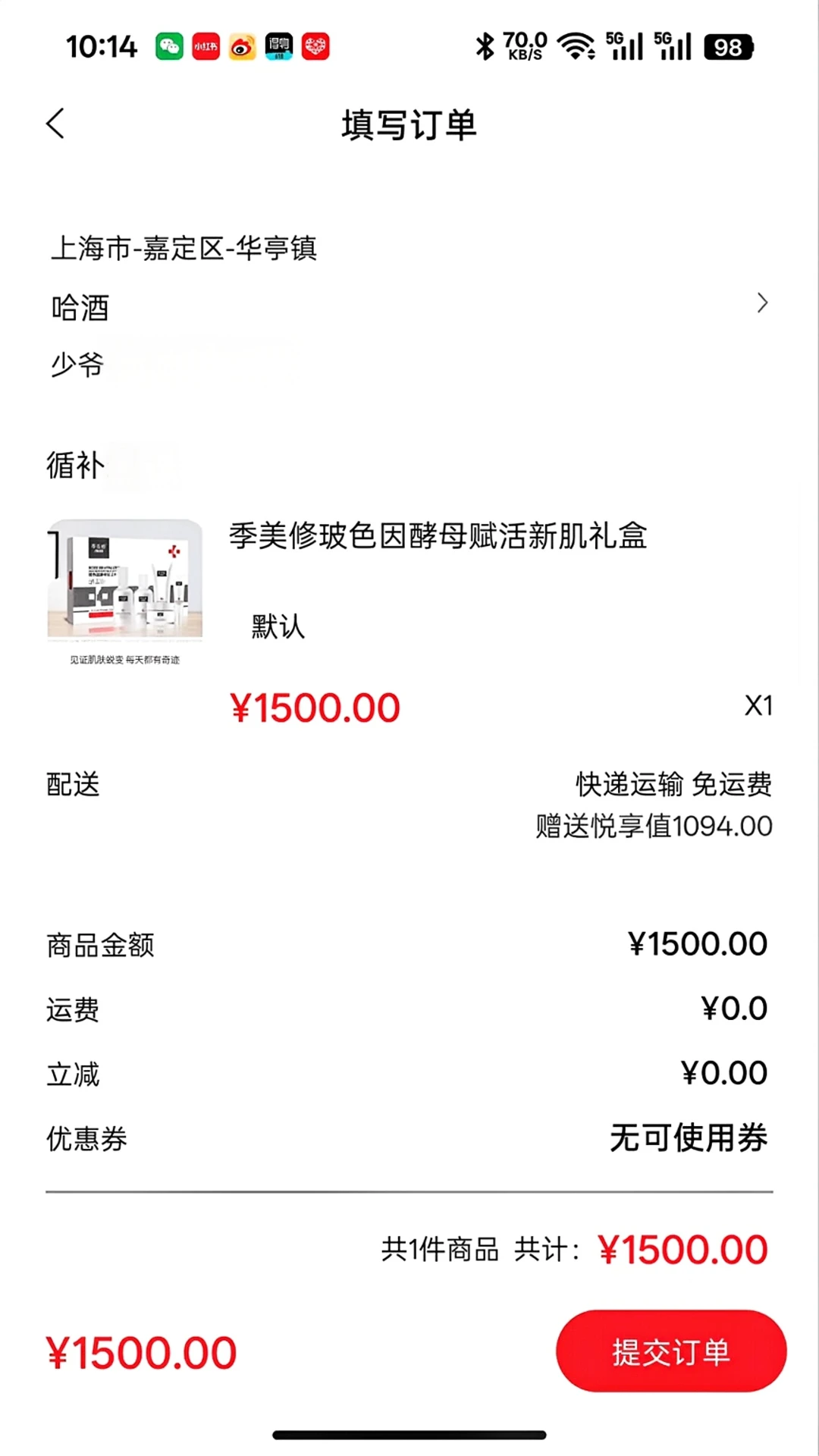The image size is (819, 1456).
Task: Tap the Wi-Fi indicator icon
Action: [x=575, y=45]
